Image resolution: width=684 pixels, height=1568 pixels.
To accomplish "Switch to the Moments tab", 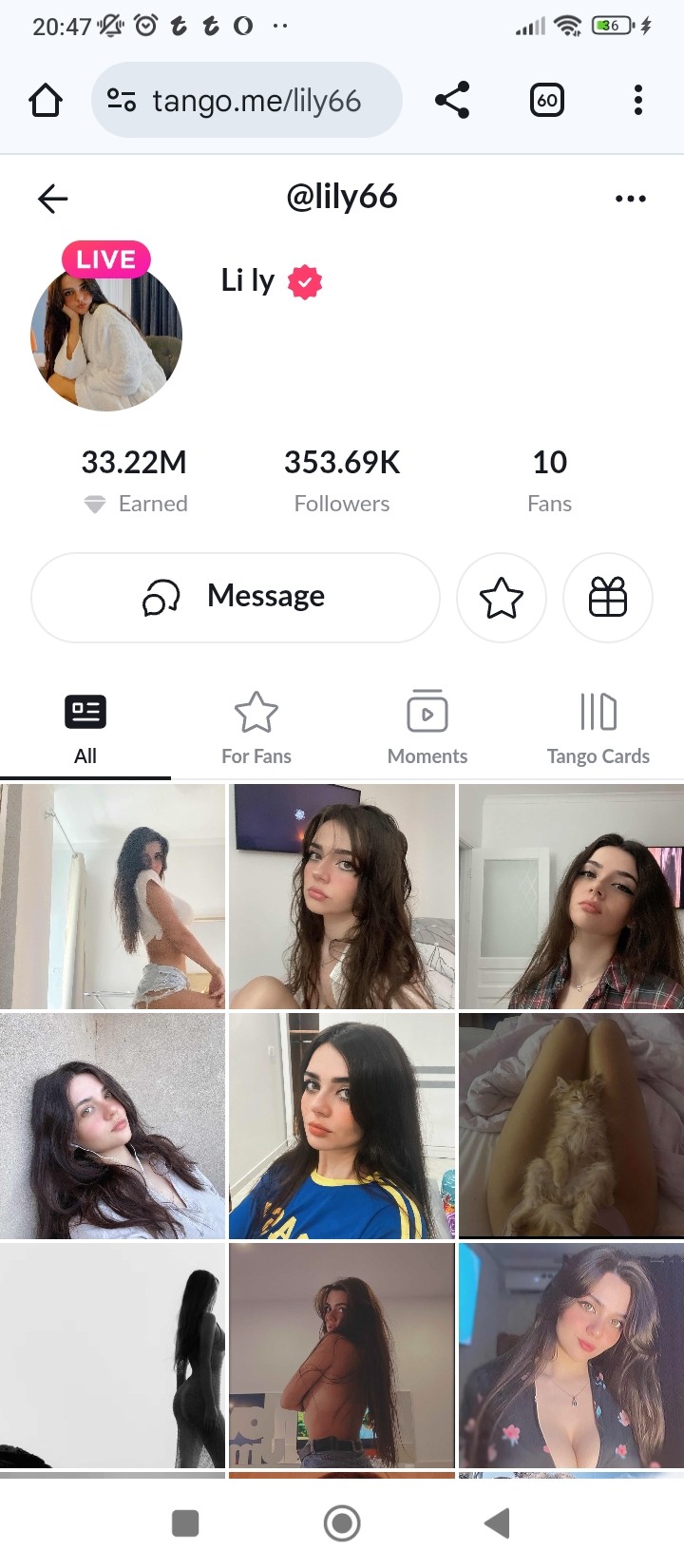I will click(x=427, y=730).
